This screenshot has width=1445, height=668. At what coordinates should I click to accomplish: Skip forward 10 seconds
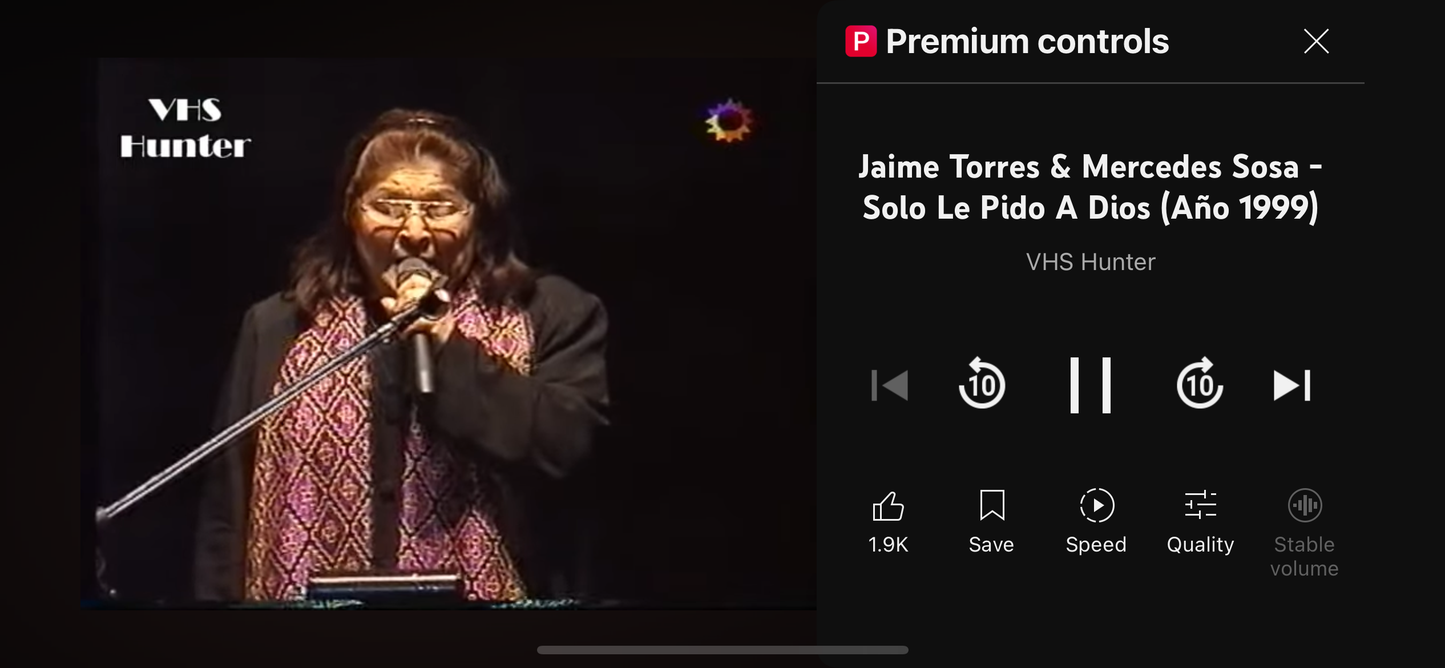point(1199,385)
